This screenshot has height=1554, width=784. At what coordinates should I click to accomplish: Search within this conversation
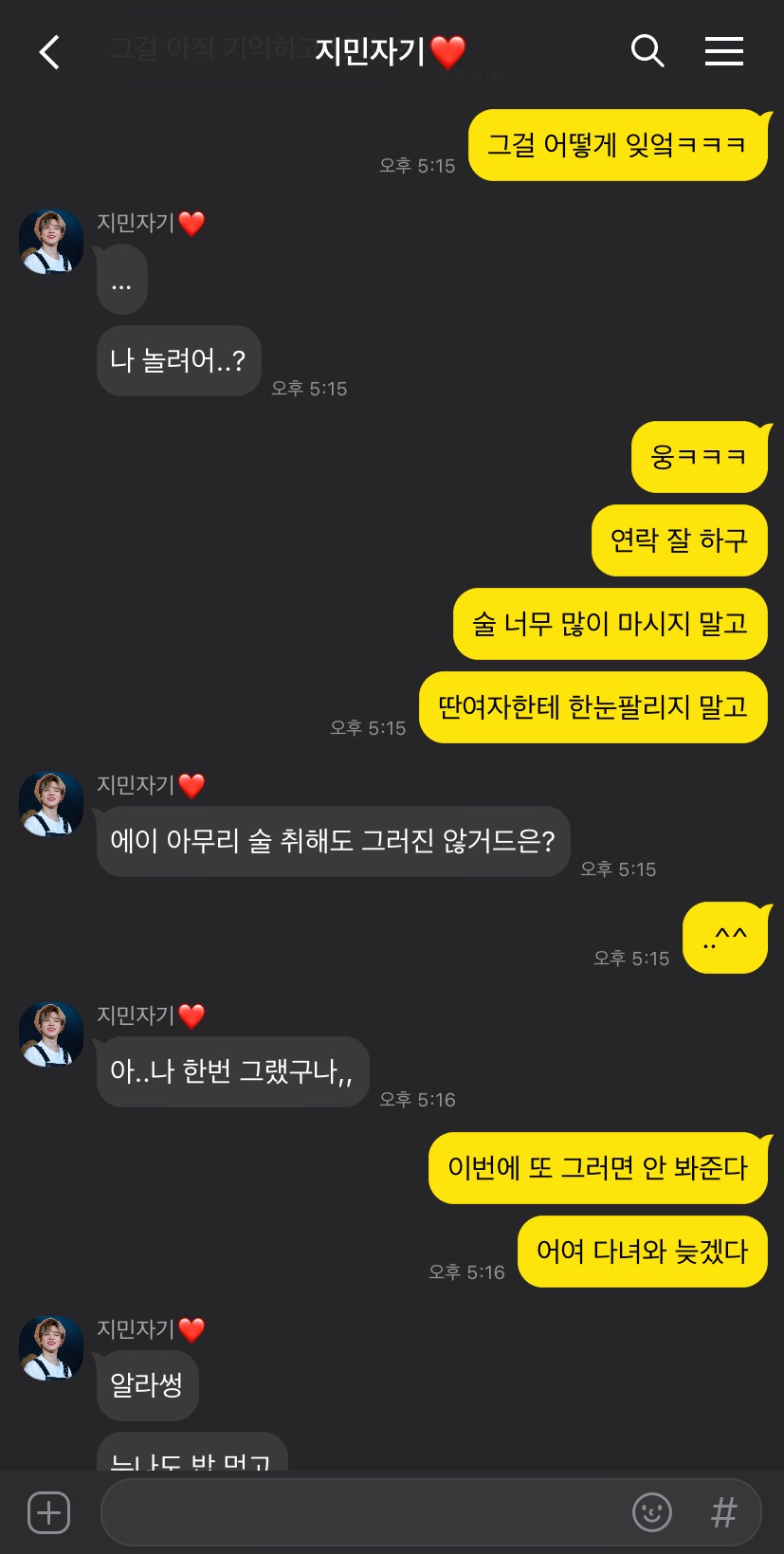coord(647,51)
